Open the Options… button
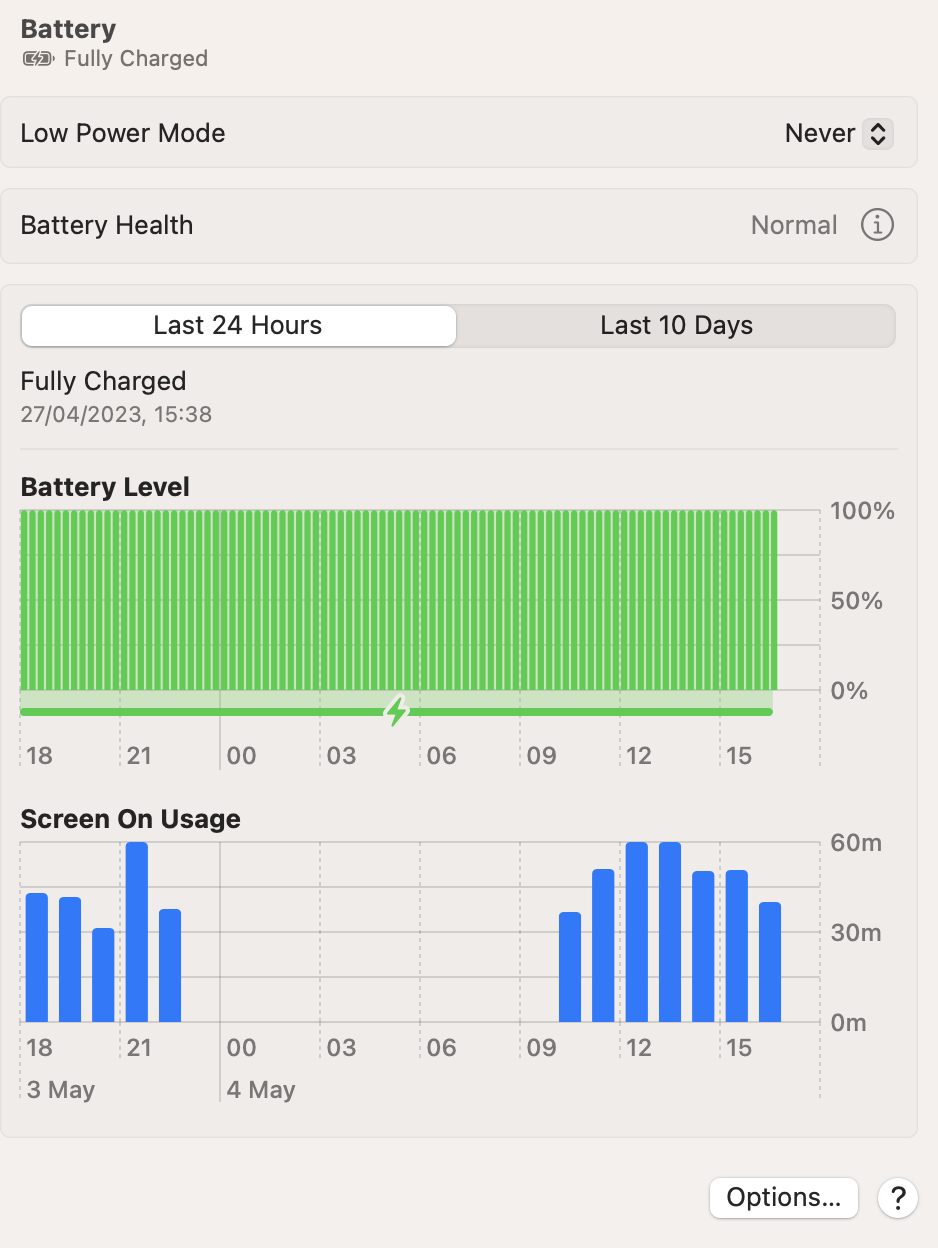 click(x=784, y=1198)
